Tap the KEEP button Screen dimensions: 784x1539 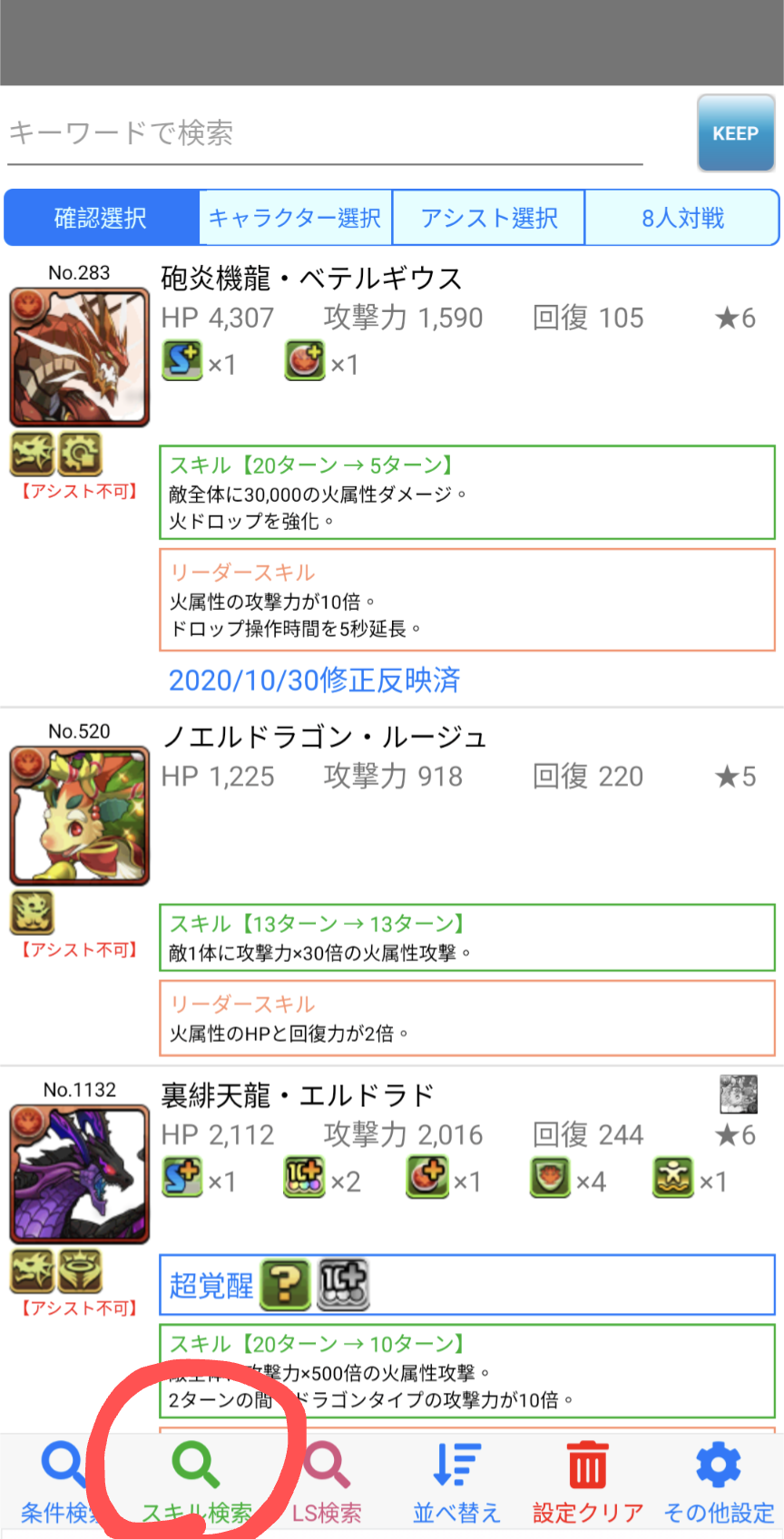(735, 133)
